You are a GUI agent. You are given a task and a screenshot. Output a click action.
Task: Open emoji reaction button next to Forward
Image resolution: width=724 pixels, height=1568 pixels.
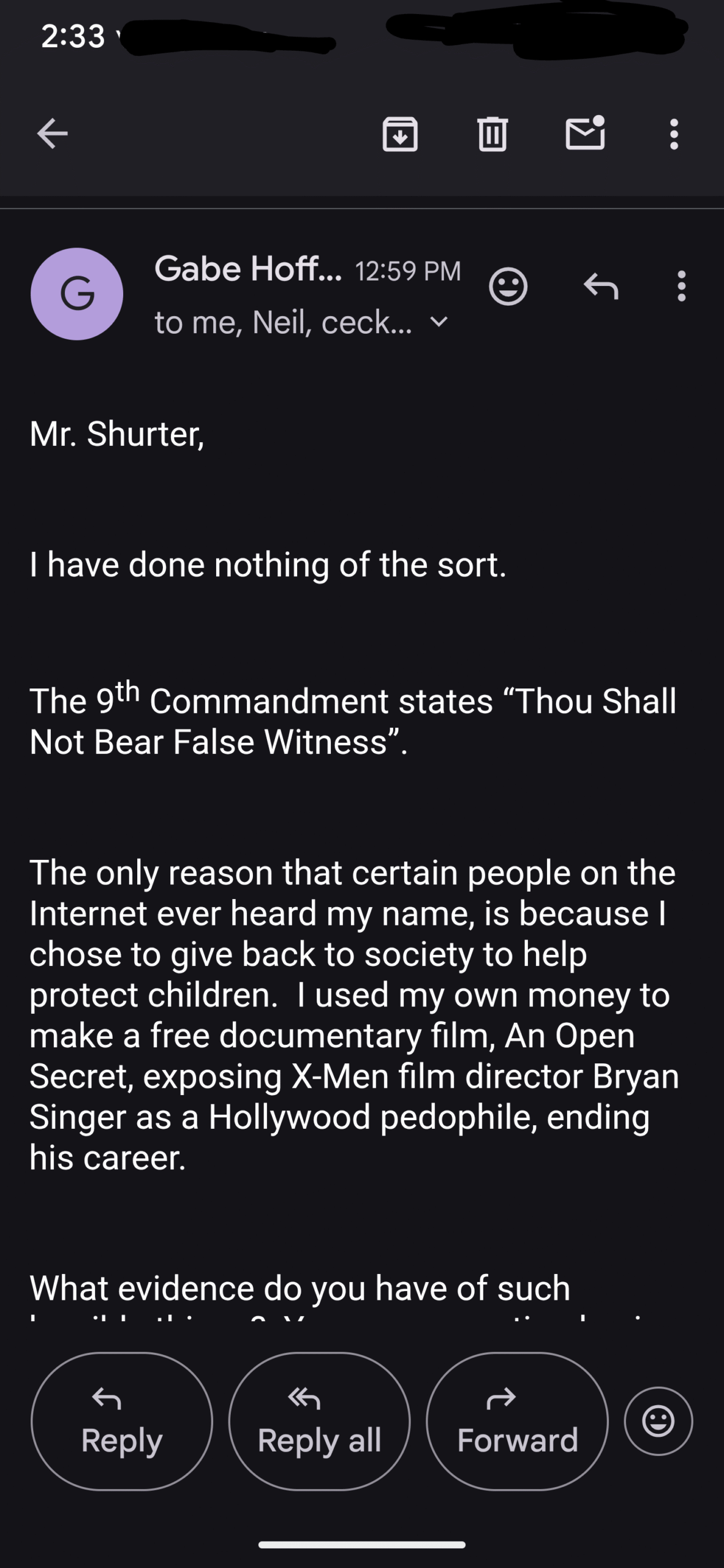(658, 1421)
